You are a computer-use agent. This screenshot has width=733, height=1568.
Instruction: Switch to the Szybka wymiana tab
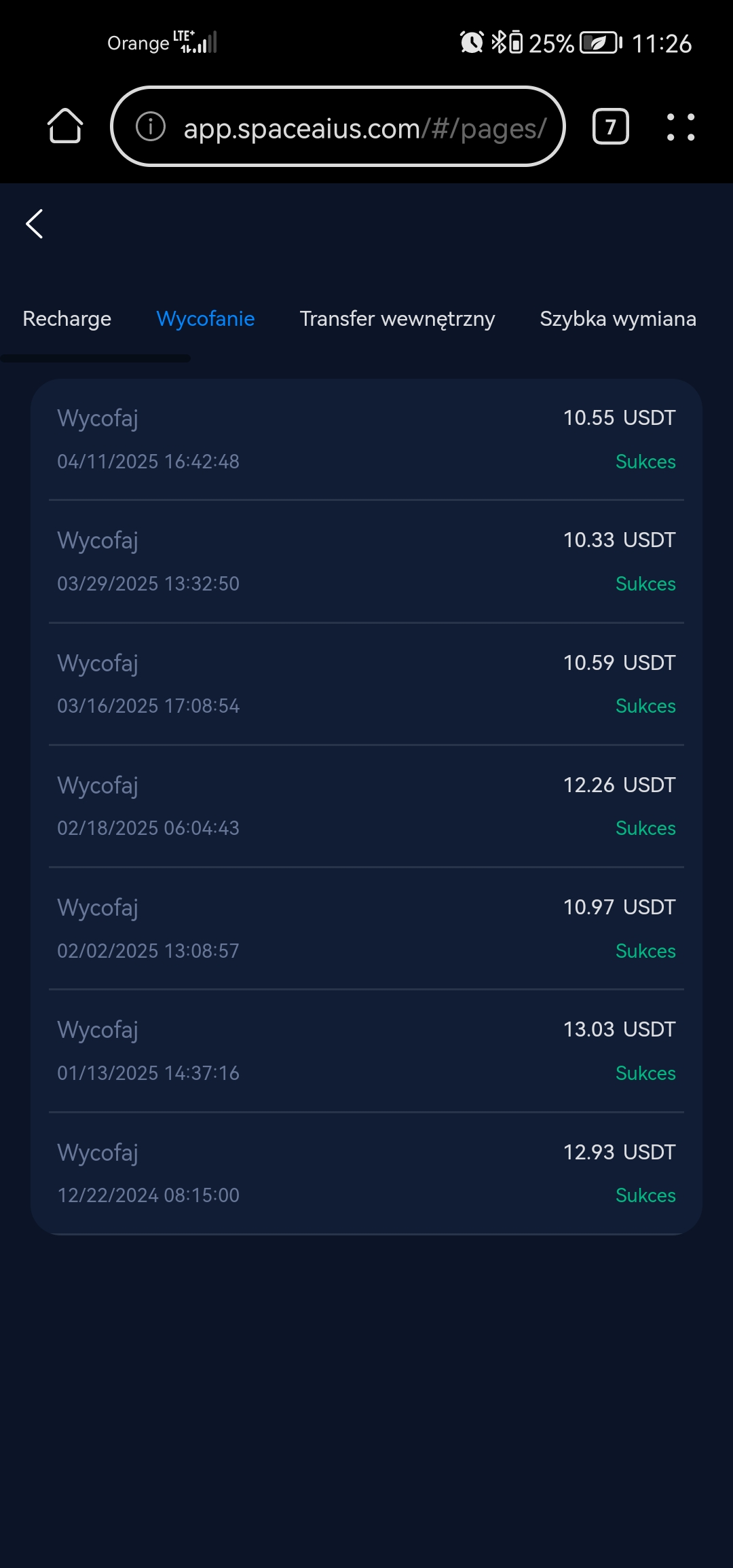click(618, 319)
